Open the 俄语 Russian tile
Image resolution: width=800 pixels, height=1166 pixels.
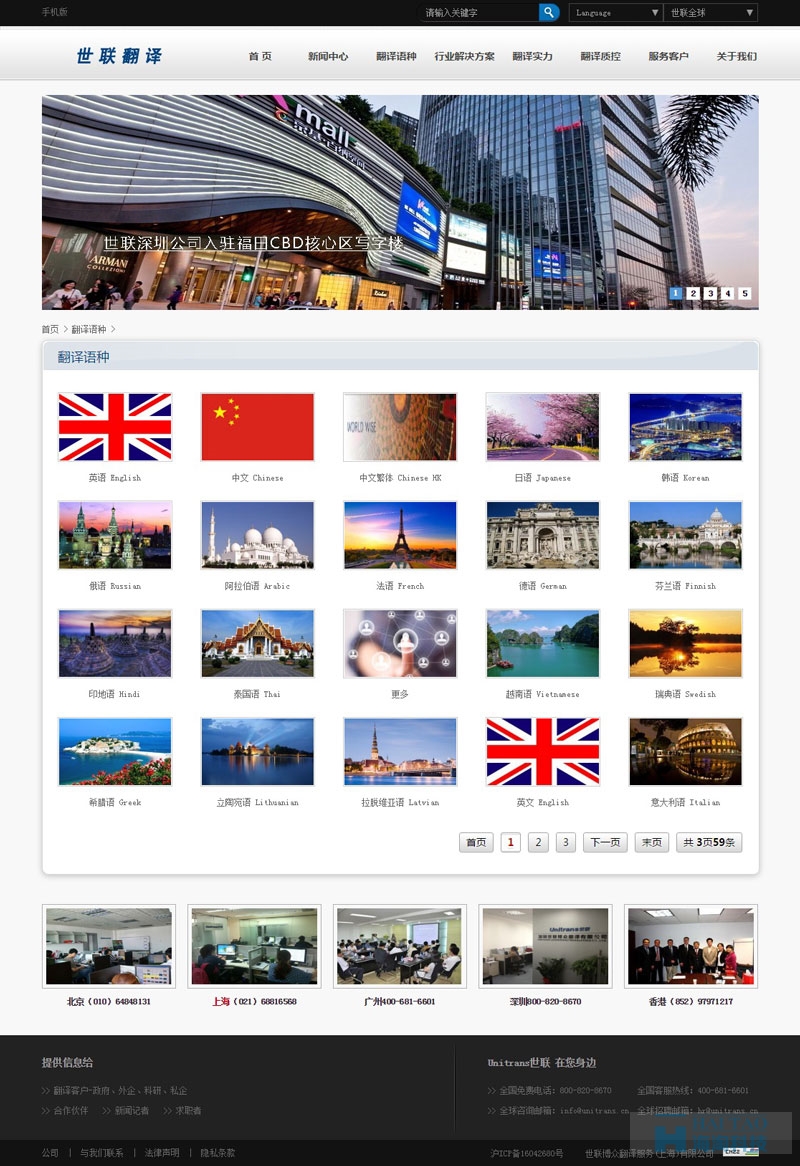(x=115, y=535)
